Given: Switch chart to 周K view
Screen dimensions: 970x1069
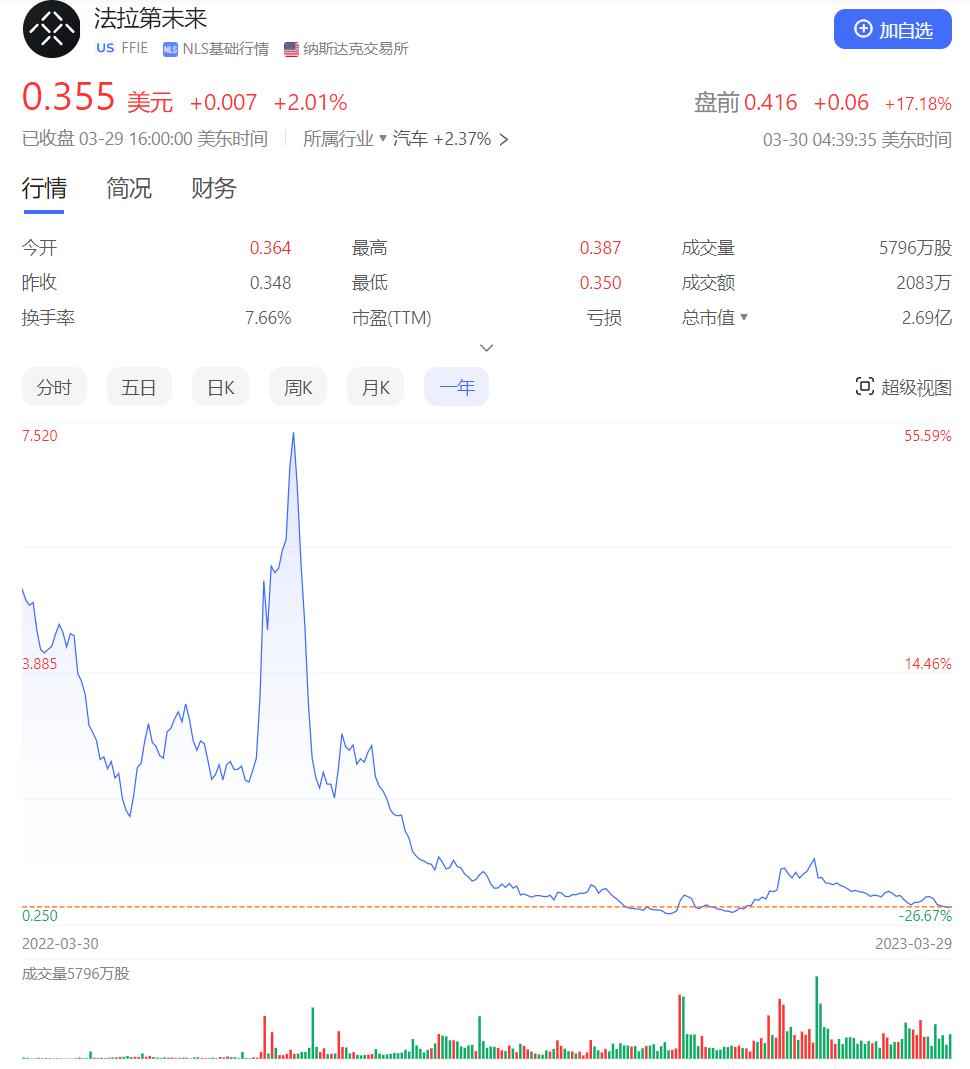Looking at the screenshot, I should (298, 387).
